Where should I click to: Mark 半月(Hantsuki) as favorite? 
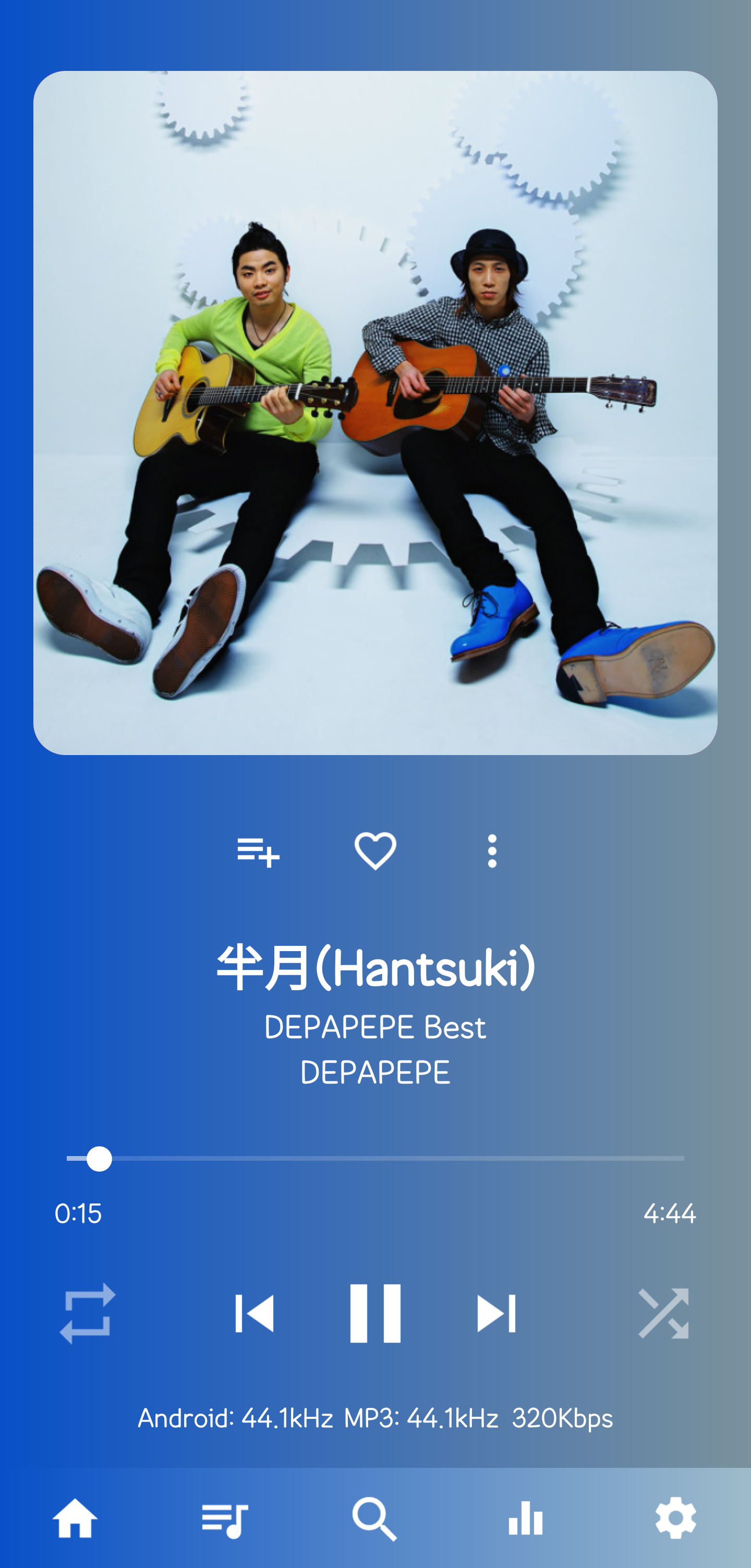(375, 851)
